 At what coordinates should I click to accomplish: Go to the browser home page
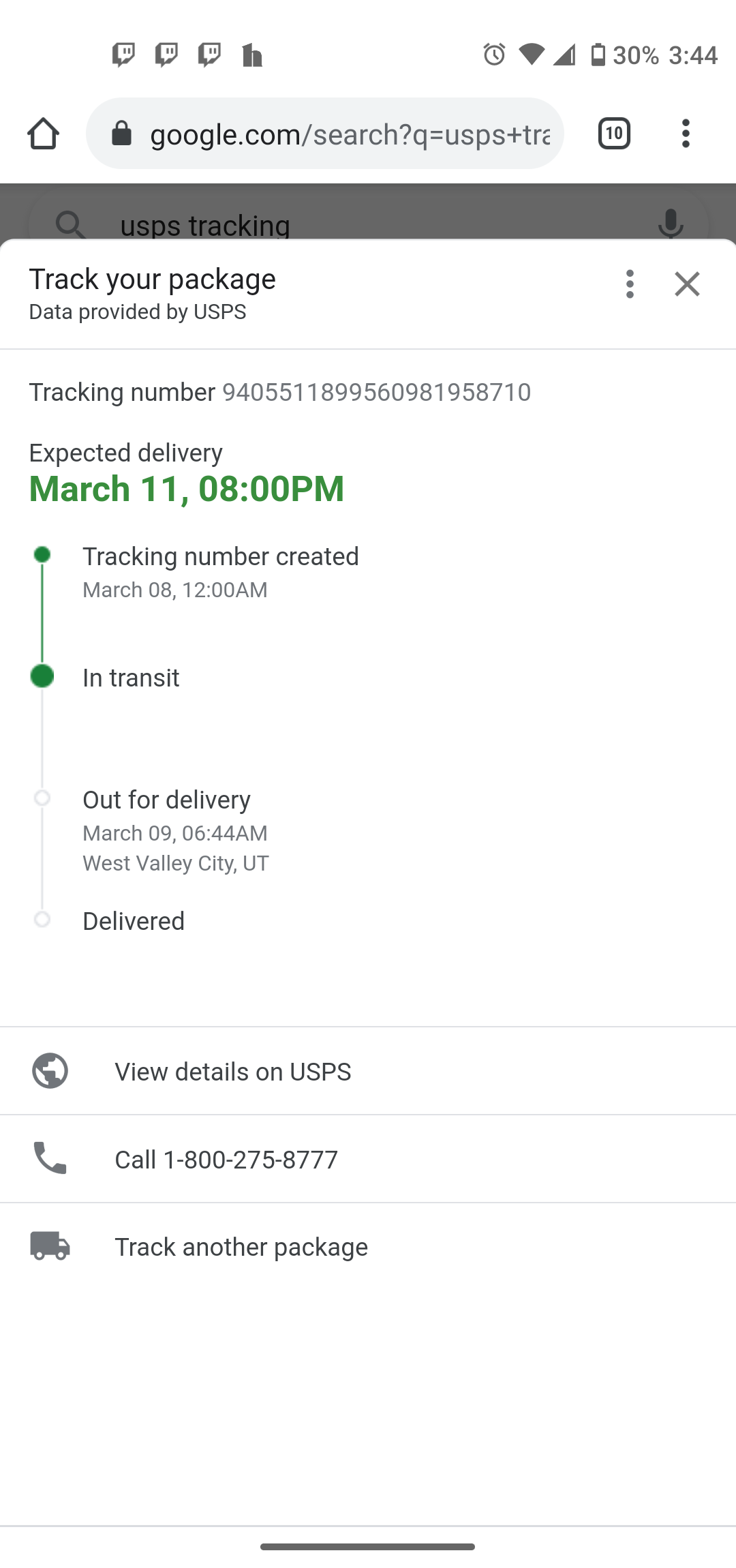click(43, 134)
